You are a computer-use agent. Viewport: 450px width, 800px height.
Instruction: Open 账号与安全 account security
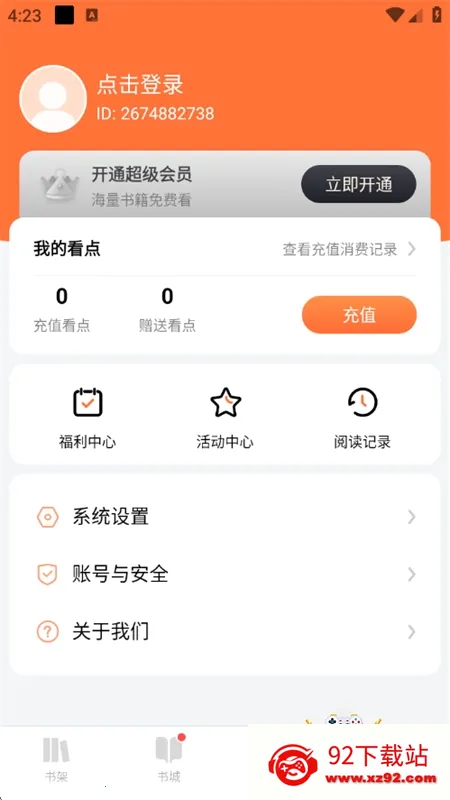225,575
